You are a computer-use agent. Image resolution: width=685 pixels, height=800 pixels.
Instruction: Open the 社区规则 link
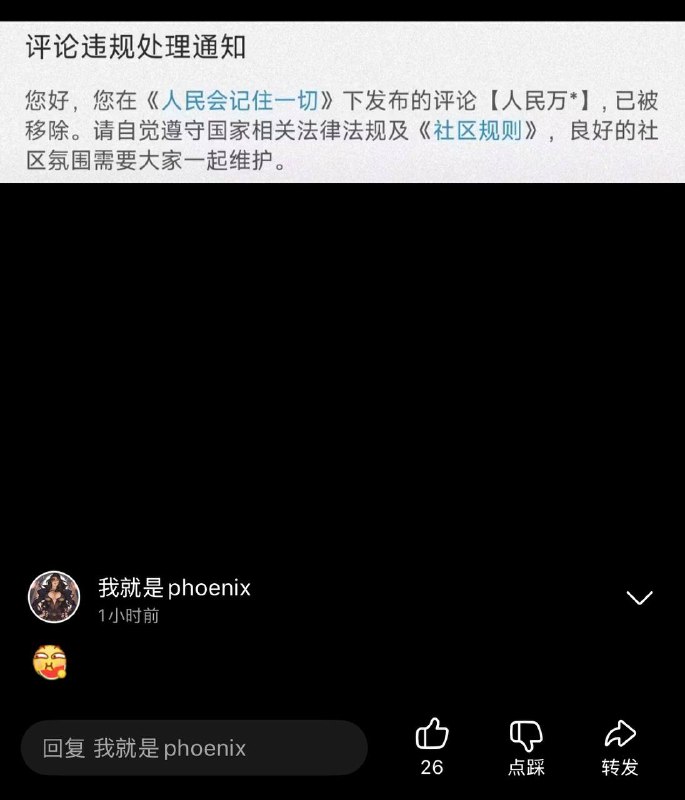click(478, 130)
